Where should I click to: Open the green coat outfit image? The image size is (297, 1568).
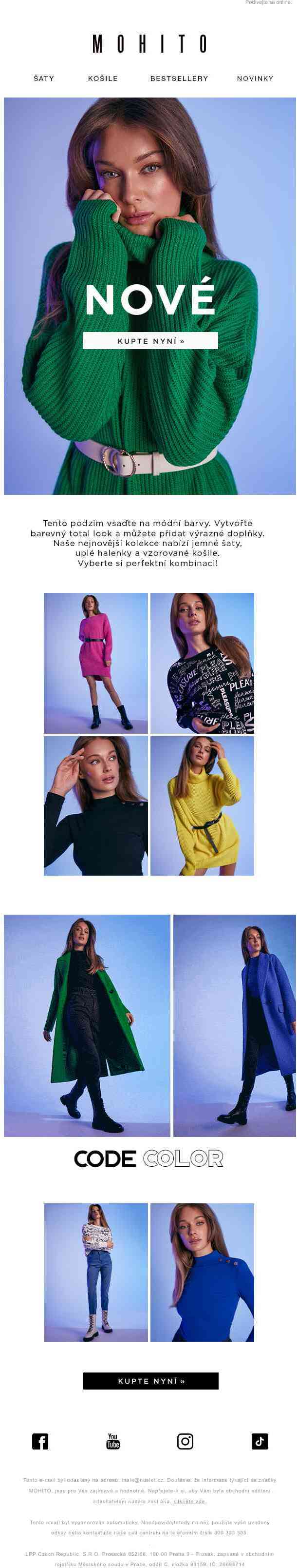coord(87,1025)
